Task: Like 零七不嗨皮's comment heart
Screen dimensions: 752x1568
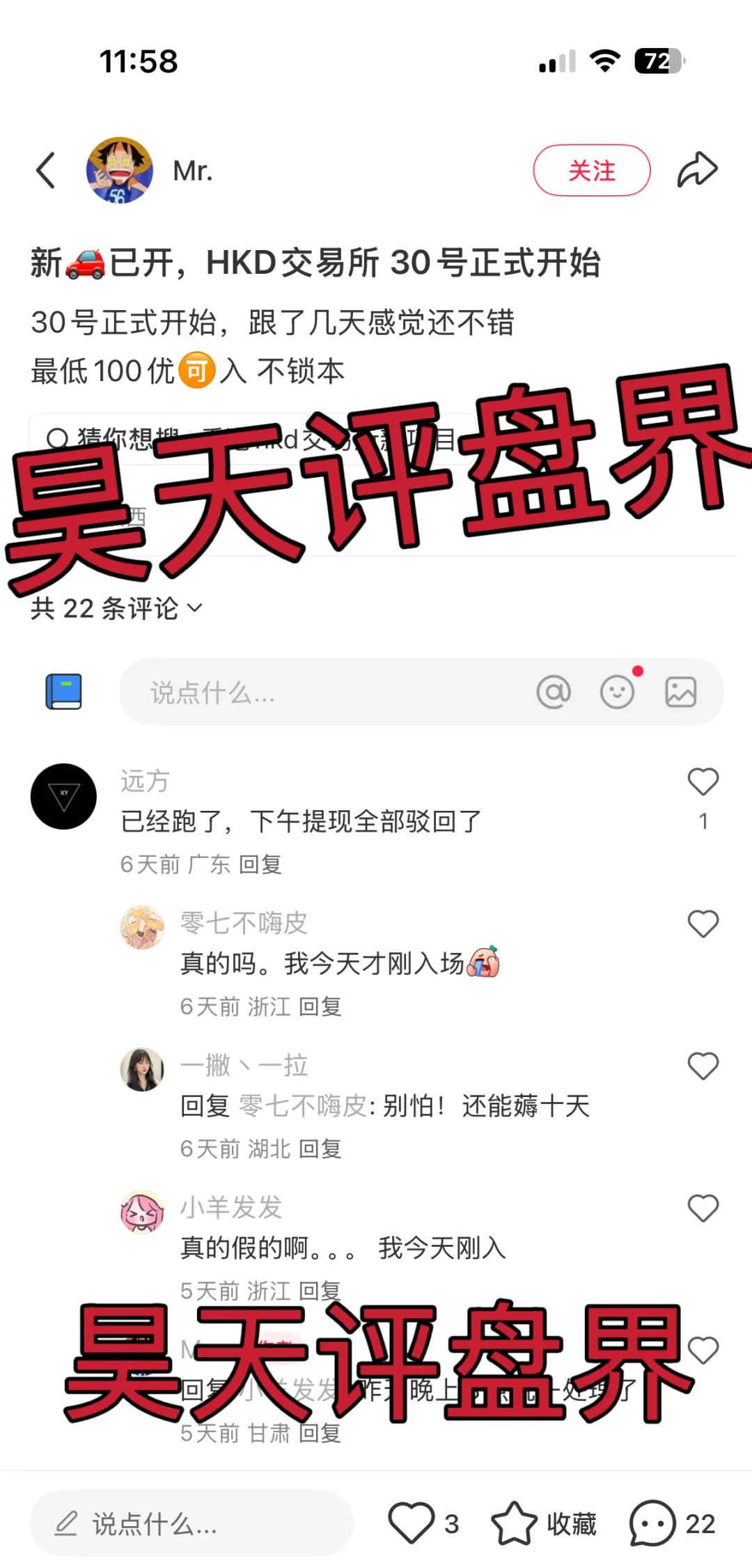Action: [x=703, y=923]
